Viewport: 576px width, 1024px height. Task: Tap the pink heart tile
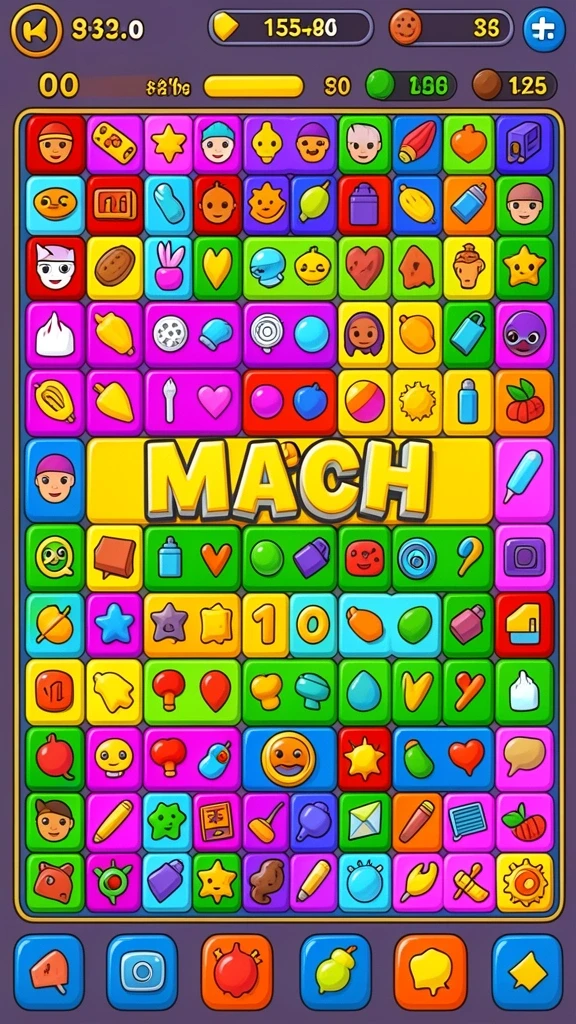coord(215,402)
